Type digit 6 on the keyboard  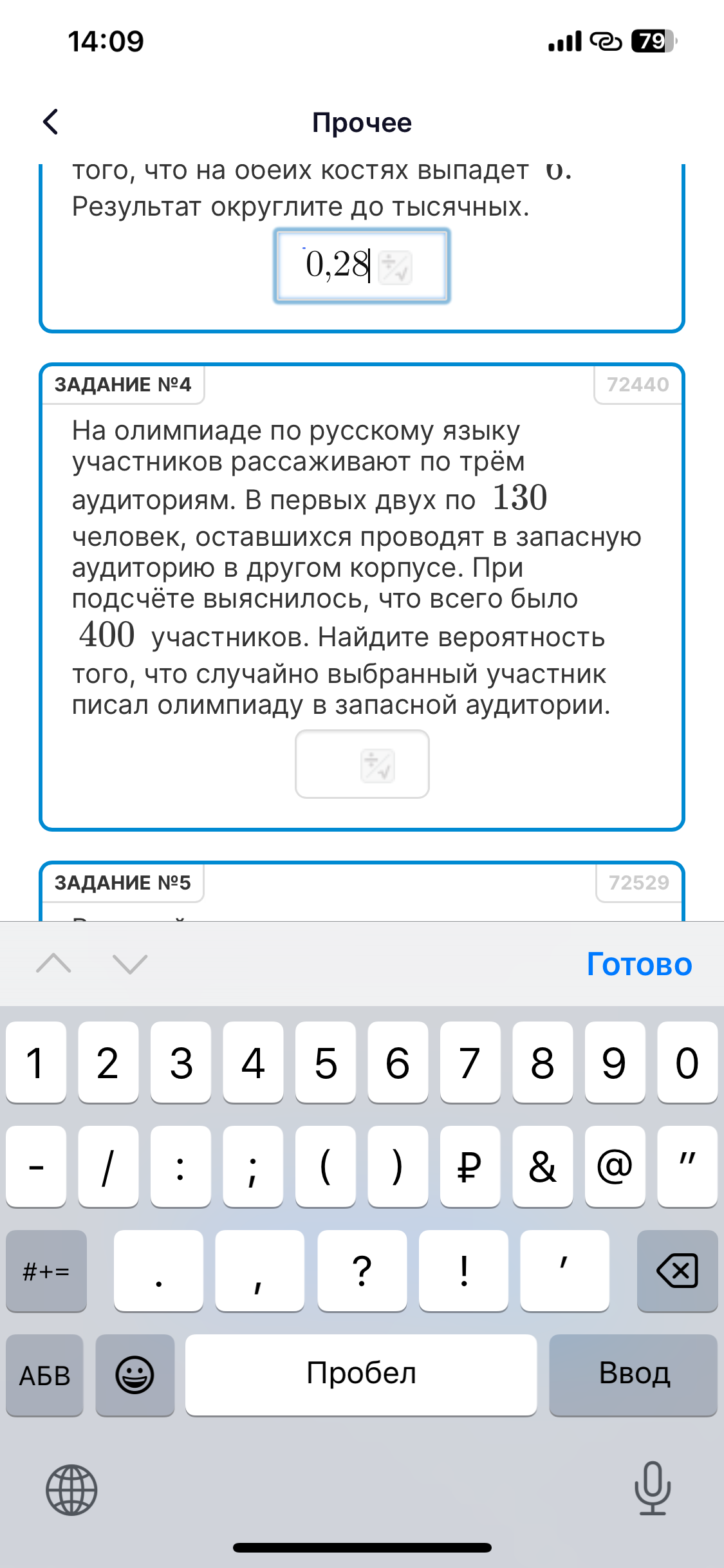398,1062
